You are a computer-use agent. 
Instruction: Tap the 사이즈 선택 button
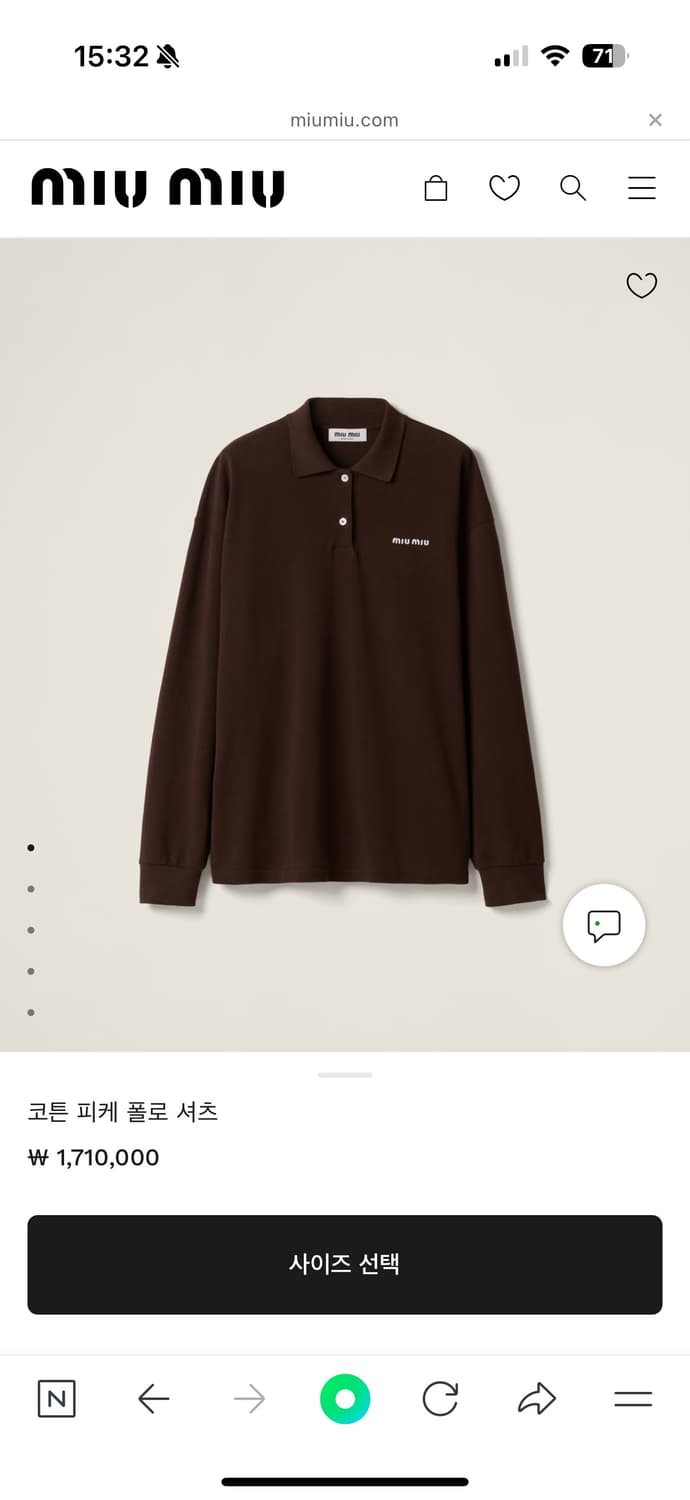click(345, 1264)
